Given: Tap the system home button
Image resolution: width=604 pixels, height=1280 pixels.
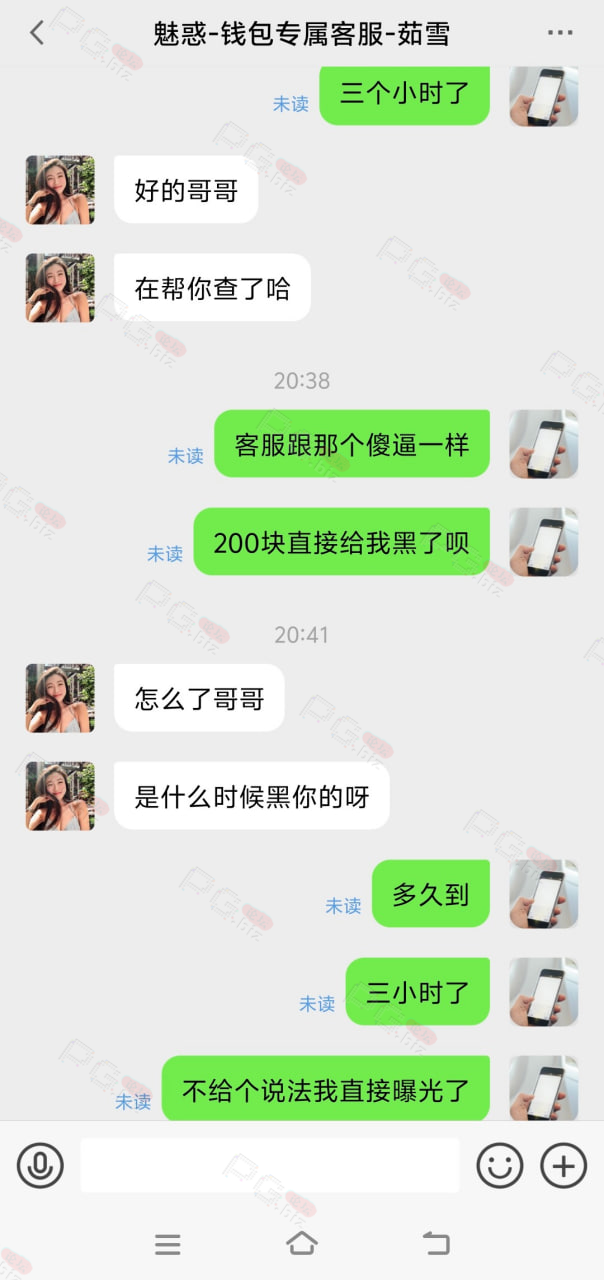Looking at the screenshot, I should click(x=302, y=1243).
